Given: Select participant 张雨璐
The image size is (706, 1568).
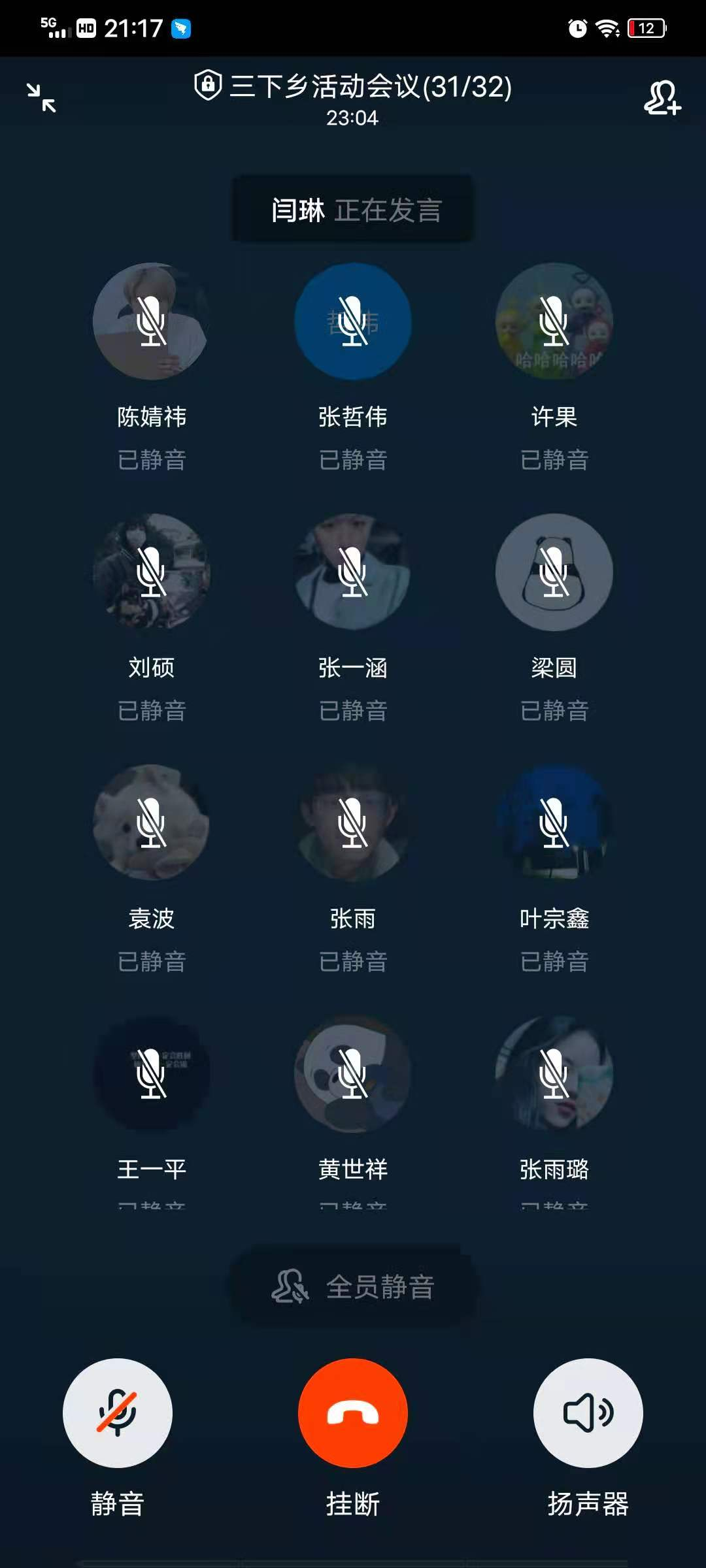Looking at the screenshot, I should click(x=554, y=1074).
